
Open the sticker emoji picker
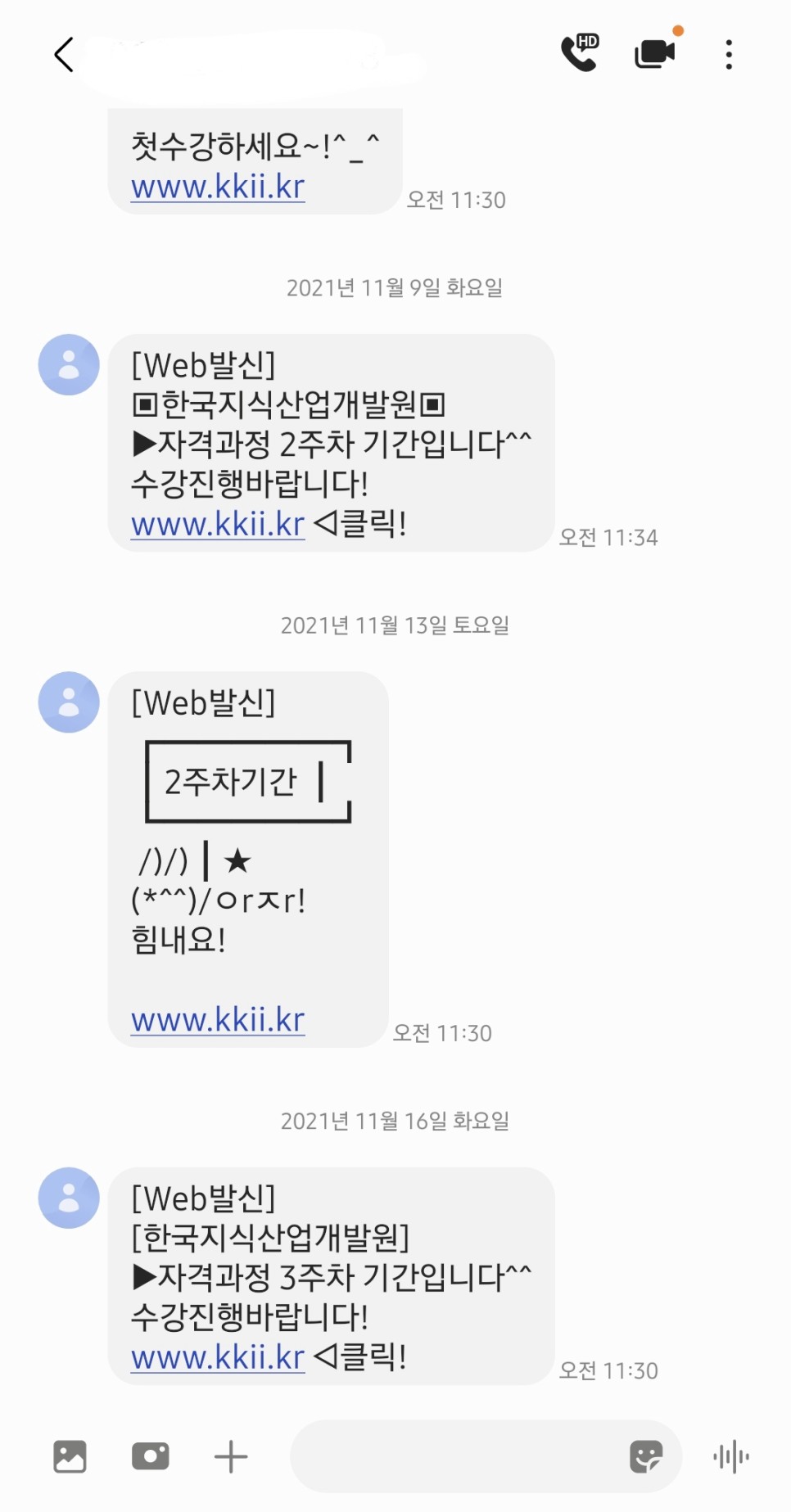(645, 1456)
